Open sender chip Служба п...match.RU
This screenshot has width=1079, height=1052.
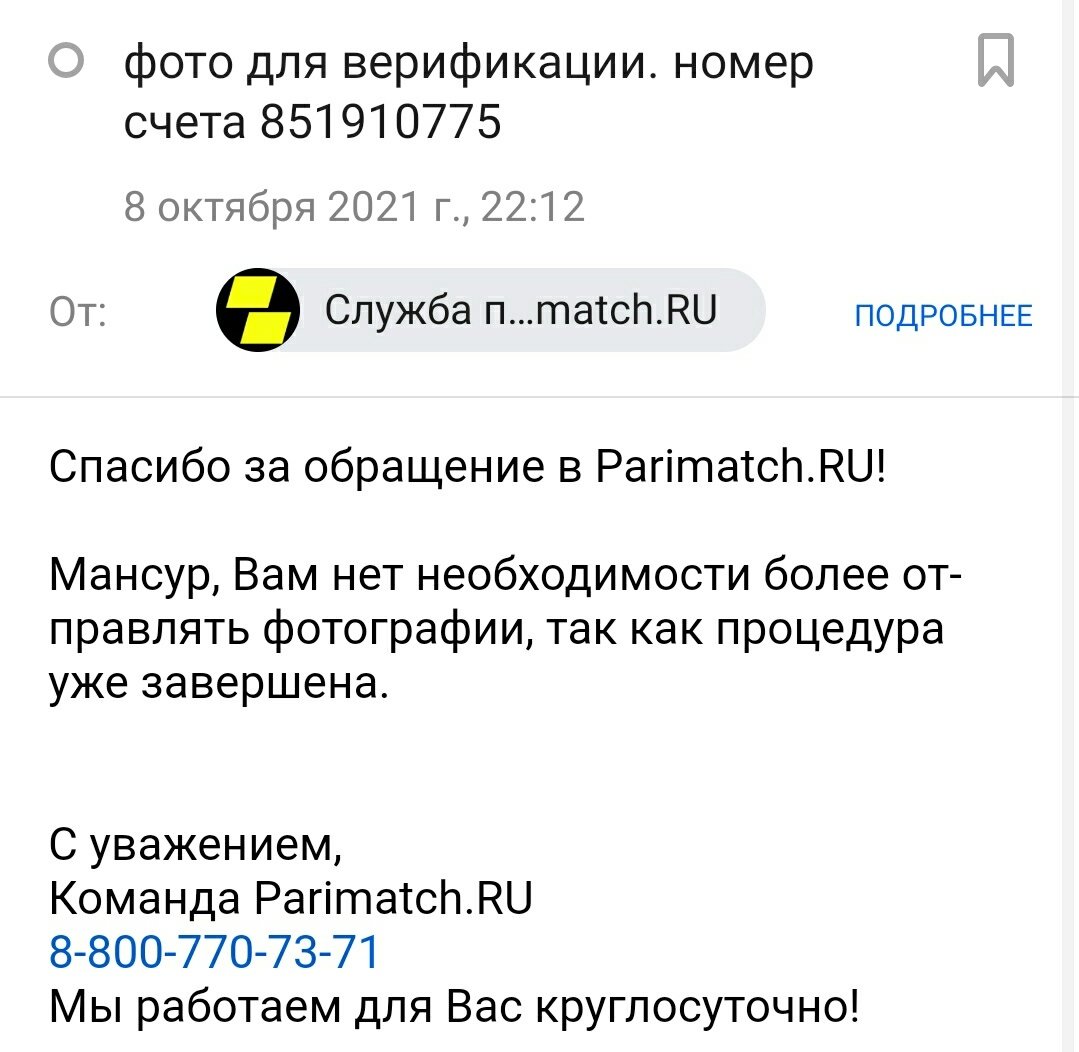[490, 311]
